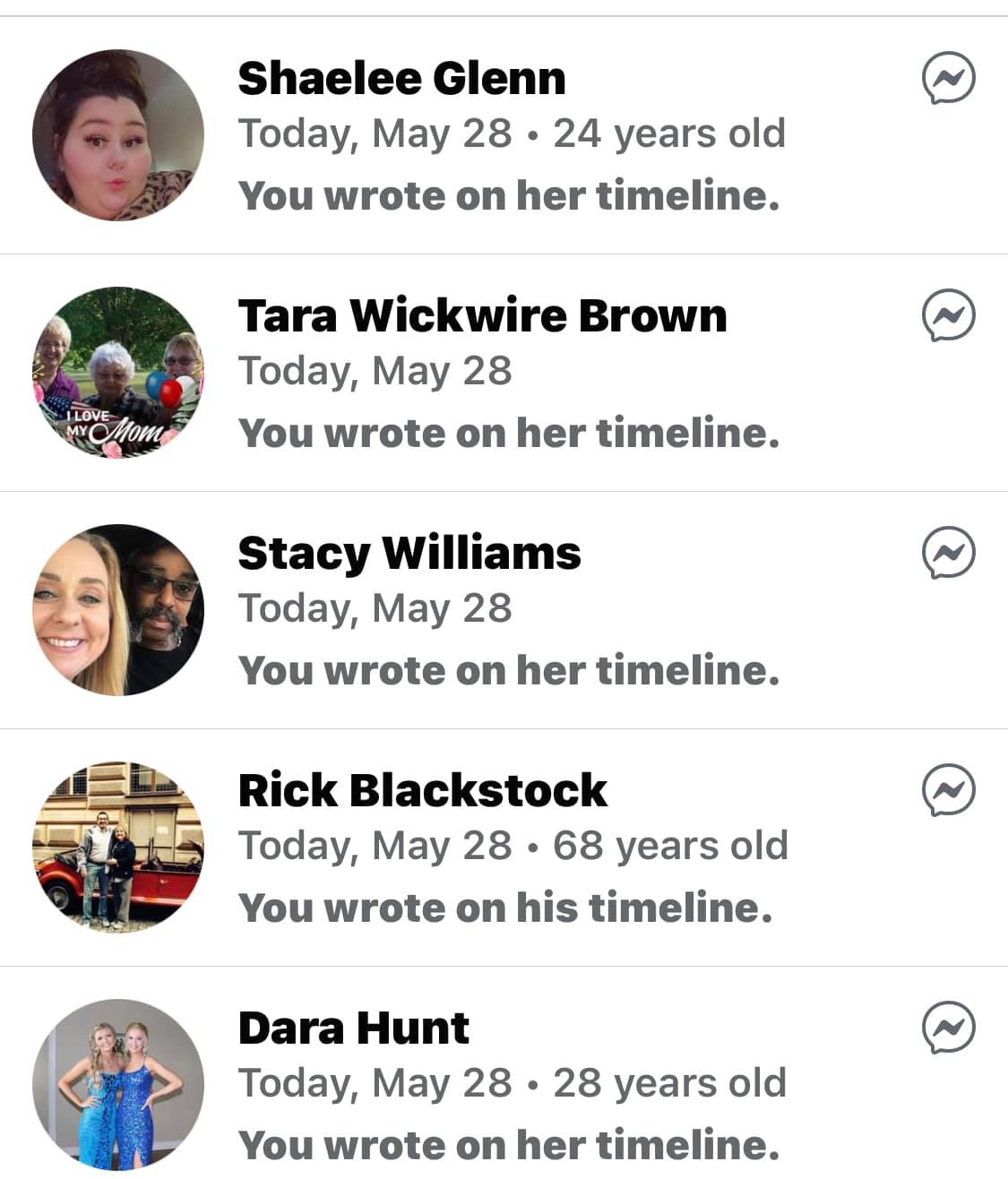This screenshot has width=1008, height=1179.
Task: View Tara Wickwire Brown's profile row
Action: click(x=482, y=316)
